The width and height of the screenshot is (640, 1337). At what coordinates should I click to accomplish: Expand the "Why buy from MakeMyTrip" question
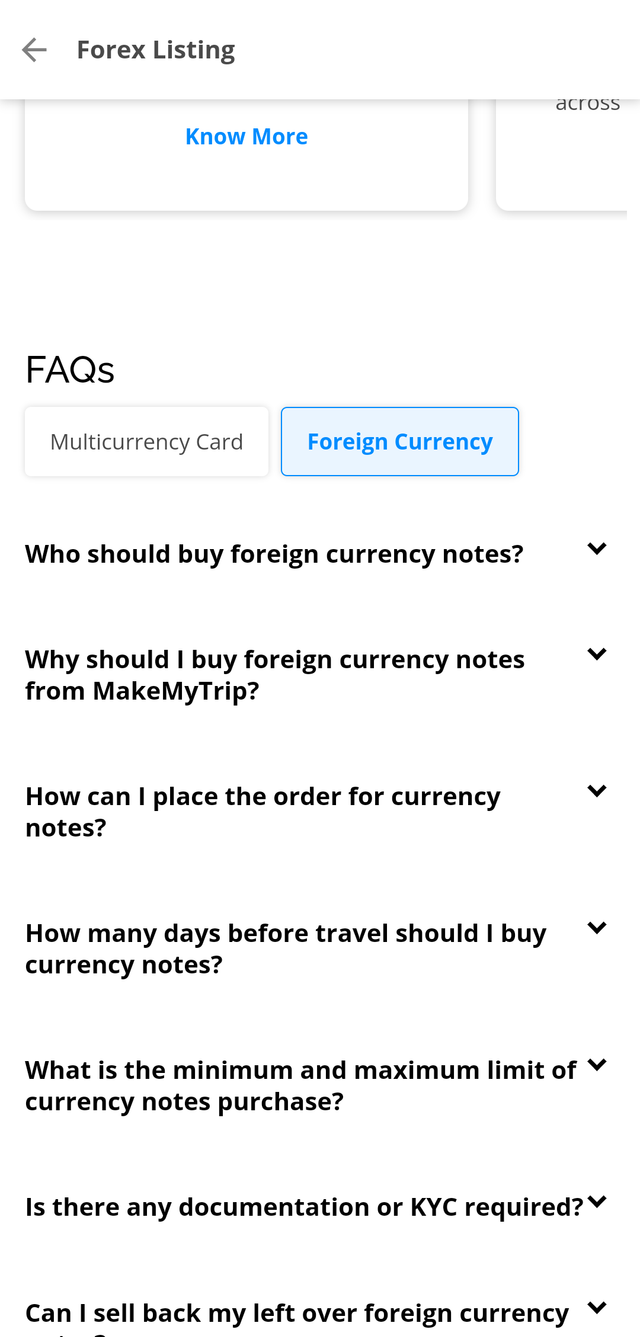[597, 655]
